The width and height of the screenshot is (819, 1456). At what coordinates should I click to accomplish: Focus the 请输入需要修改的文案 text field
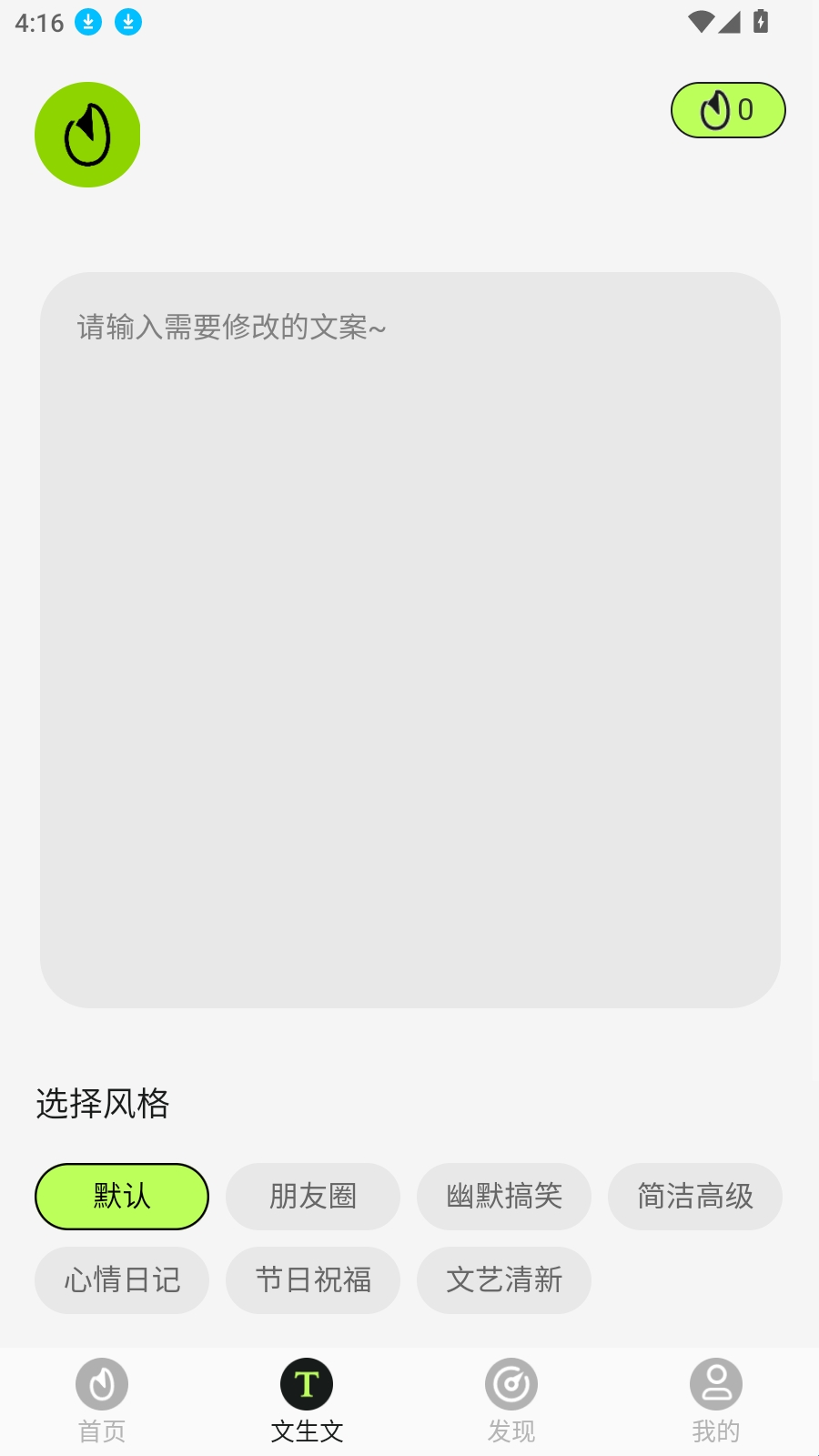[x=409, y=639]
